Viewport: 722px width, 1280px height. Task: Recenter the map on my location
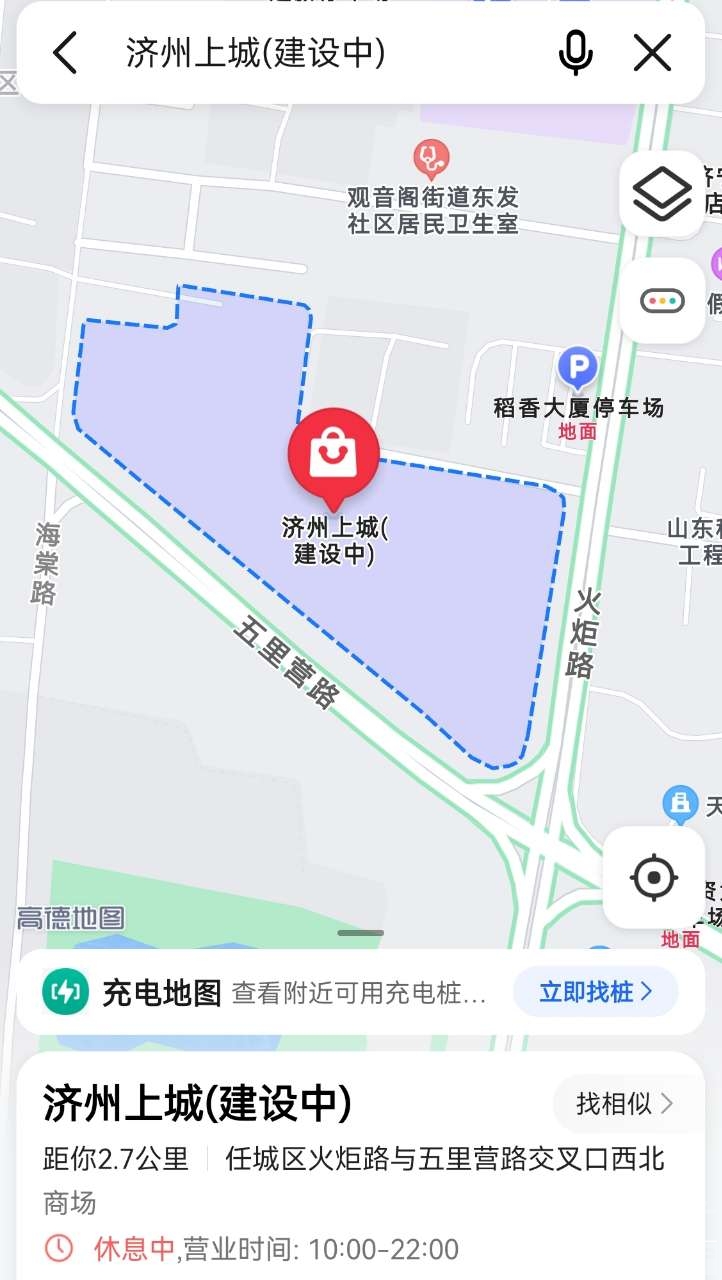[x=654, y=878]
